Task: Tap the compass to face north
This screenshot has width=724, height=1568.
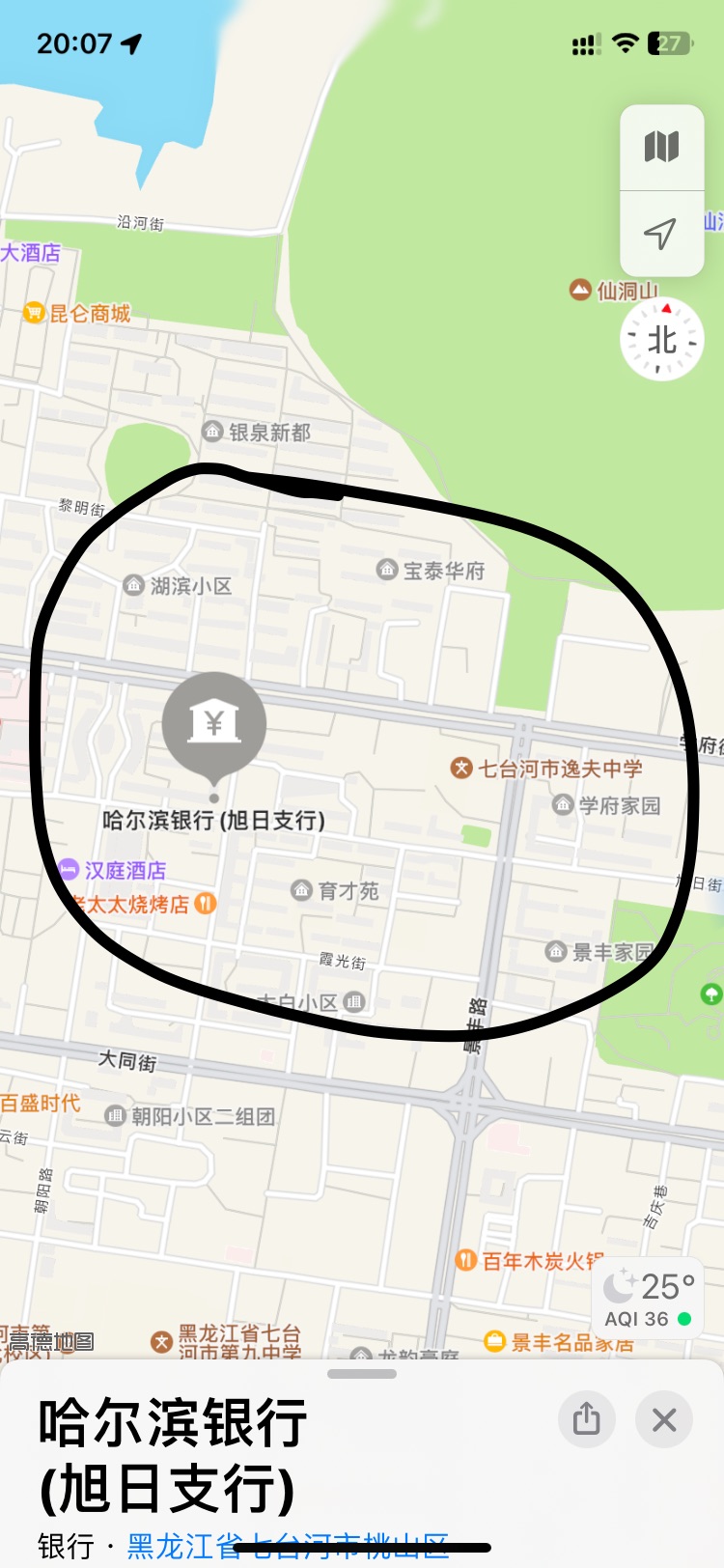Action: click(662, 339)
